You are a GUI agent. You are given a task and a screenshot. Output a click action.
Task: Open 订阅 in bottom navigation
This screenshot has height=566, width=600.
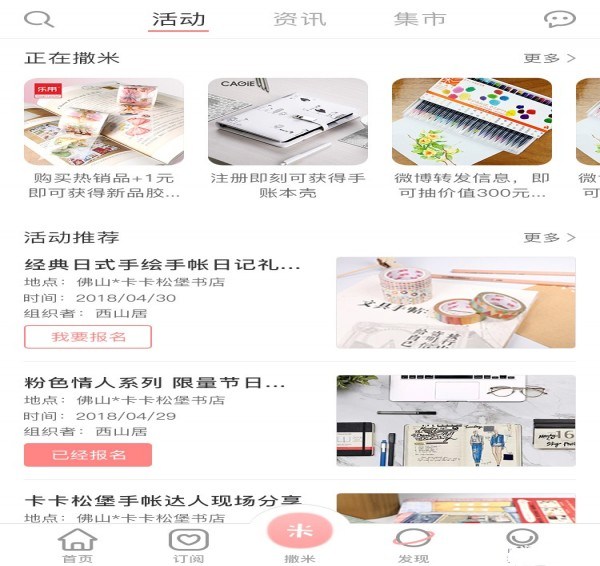click(x=188, y=546)
